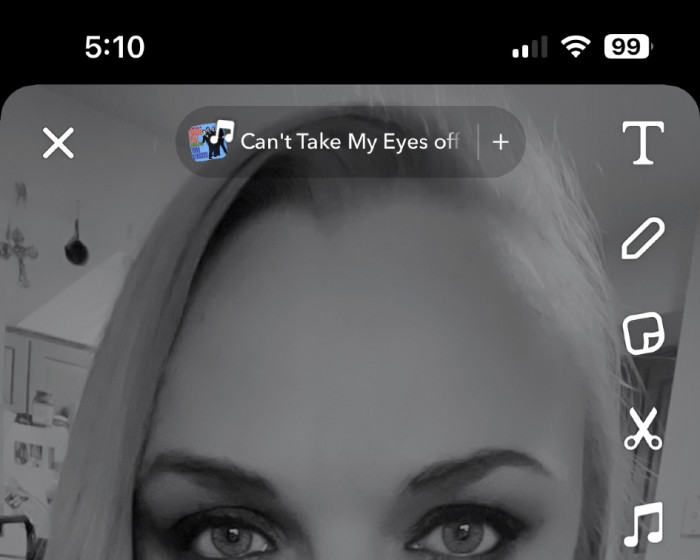Screen dimensions: 700x560
Task: Select the pencil drawing tool
Action: click(x=643, y=240)
